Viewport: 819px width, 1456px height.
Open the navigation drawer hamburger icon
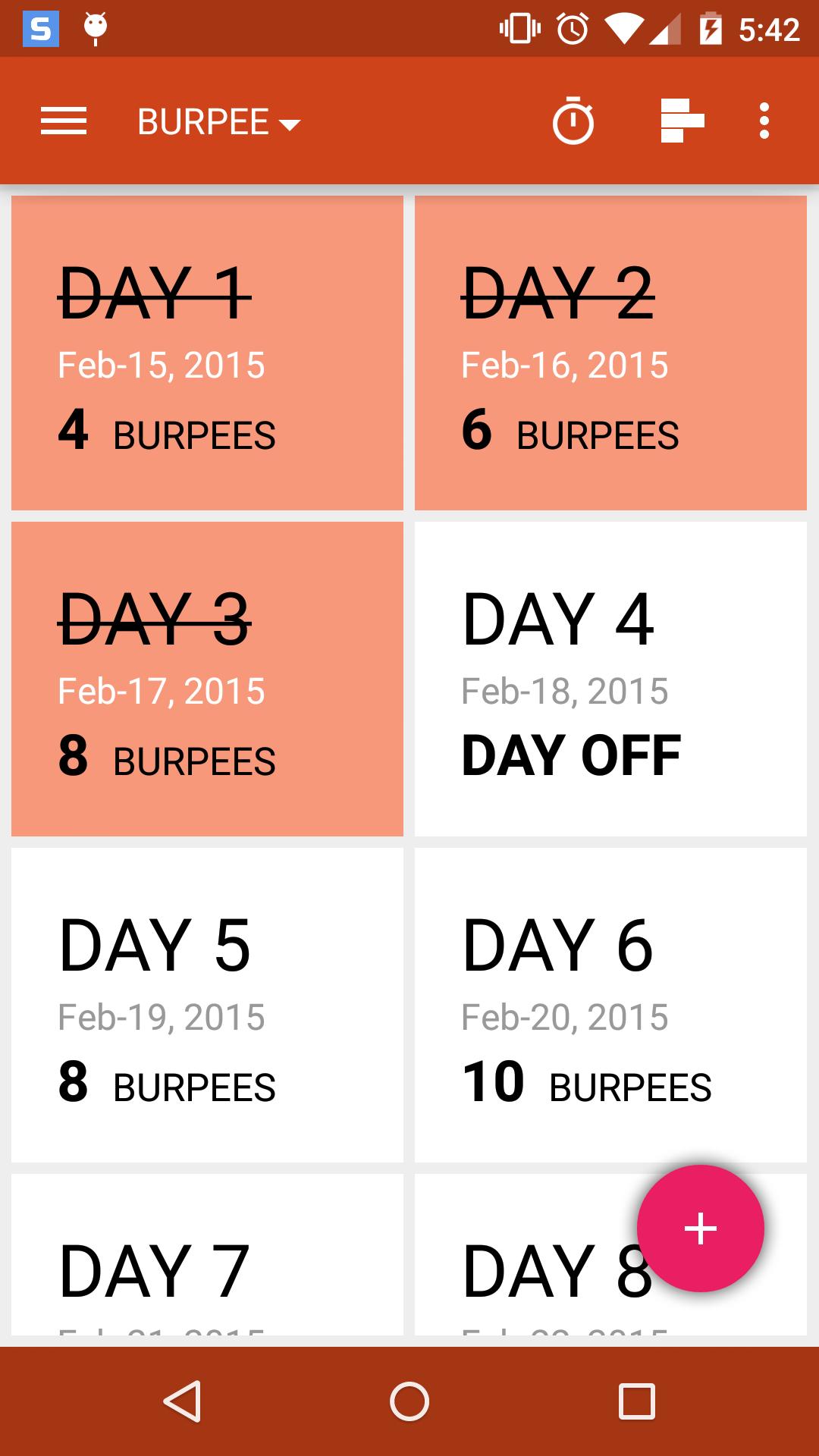pos(64,121)
